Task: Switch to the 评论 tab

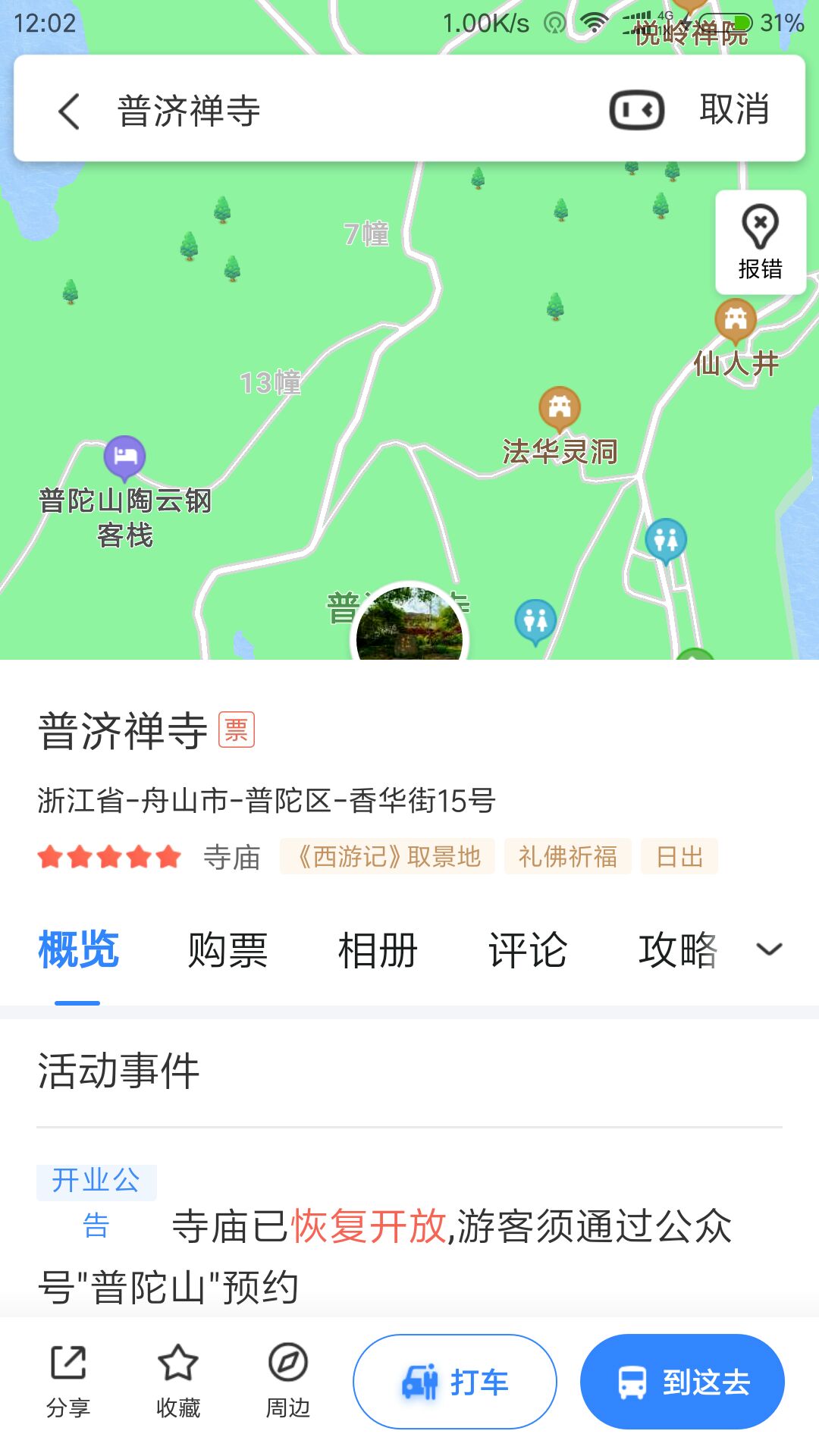Action: (528, 950)
